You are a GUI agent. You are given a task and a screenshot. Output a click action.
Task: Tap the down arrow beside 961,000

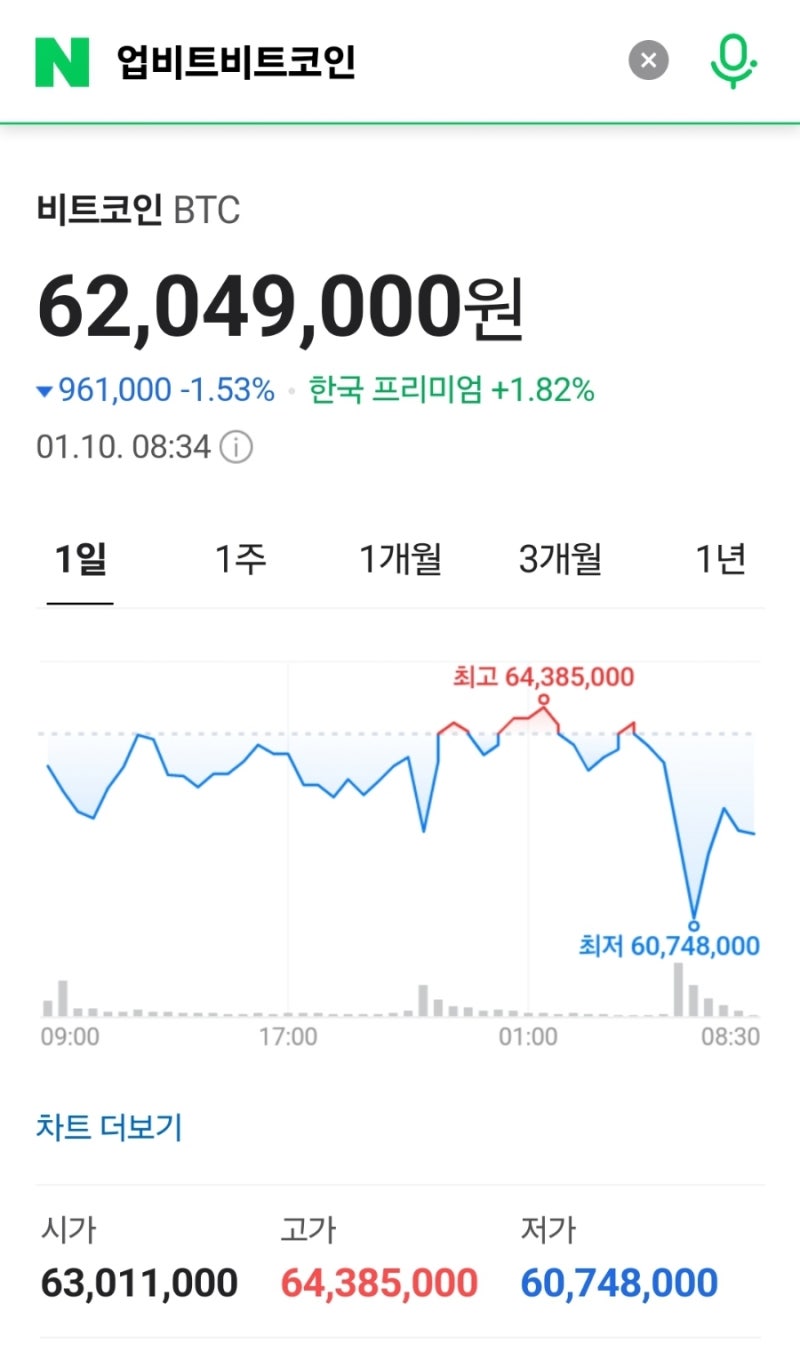point(44,391)
